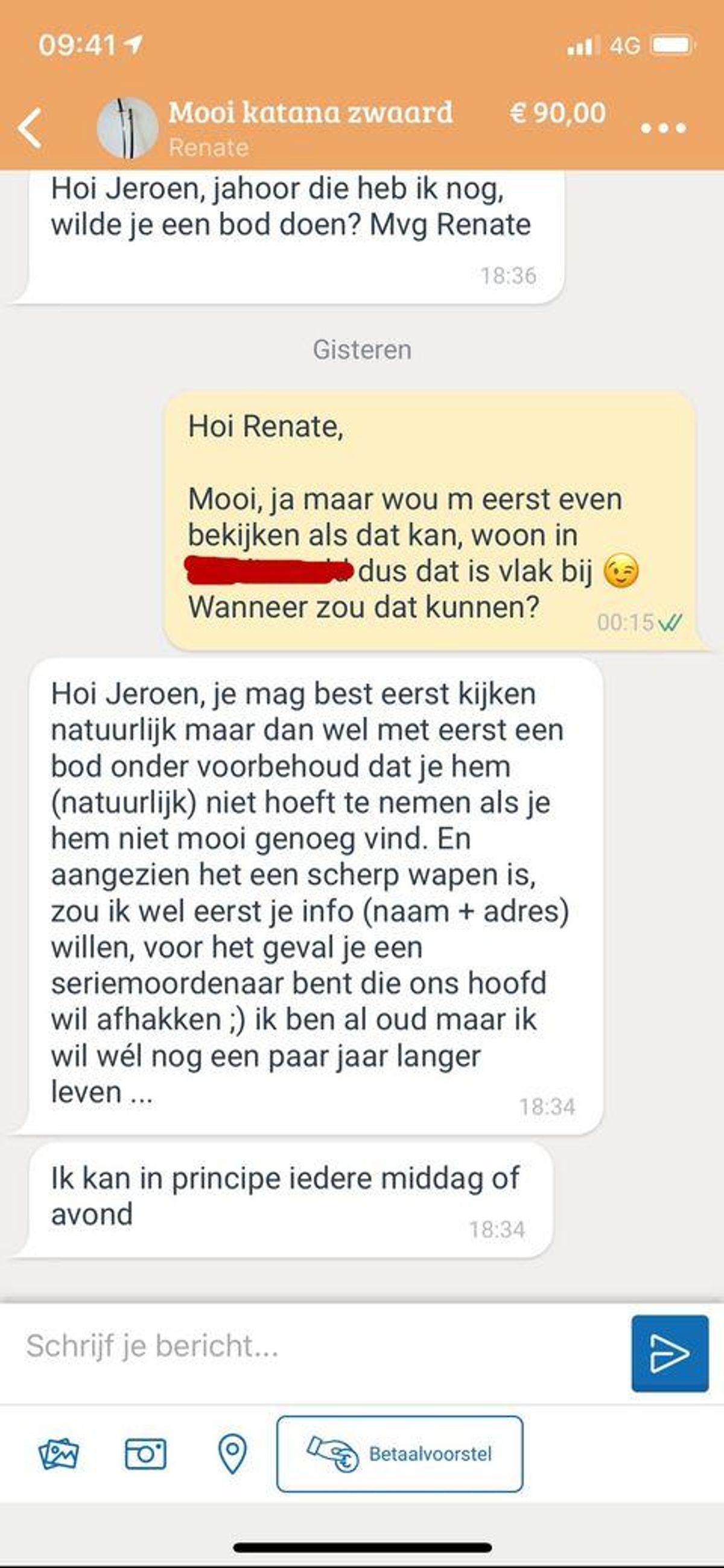Viewport: 724px width, 1568px height.
Task: Go back to the previous screen
Action: point(30,128)
